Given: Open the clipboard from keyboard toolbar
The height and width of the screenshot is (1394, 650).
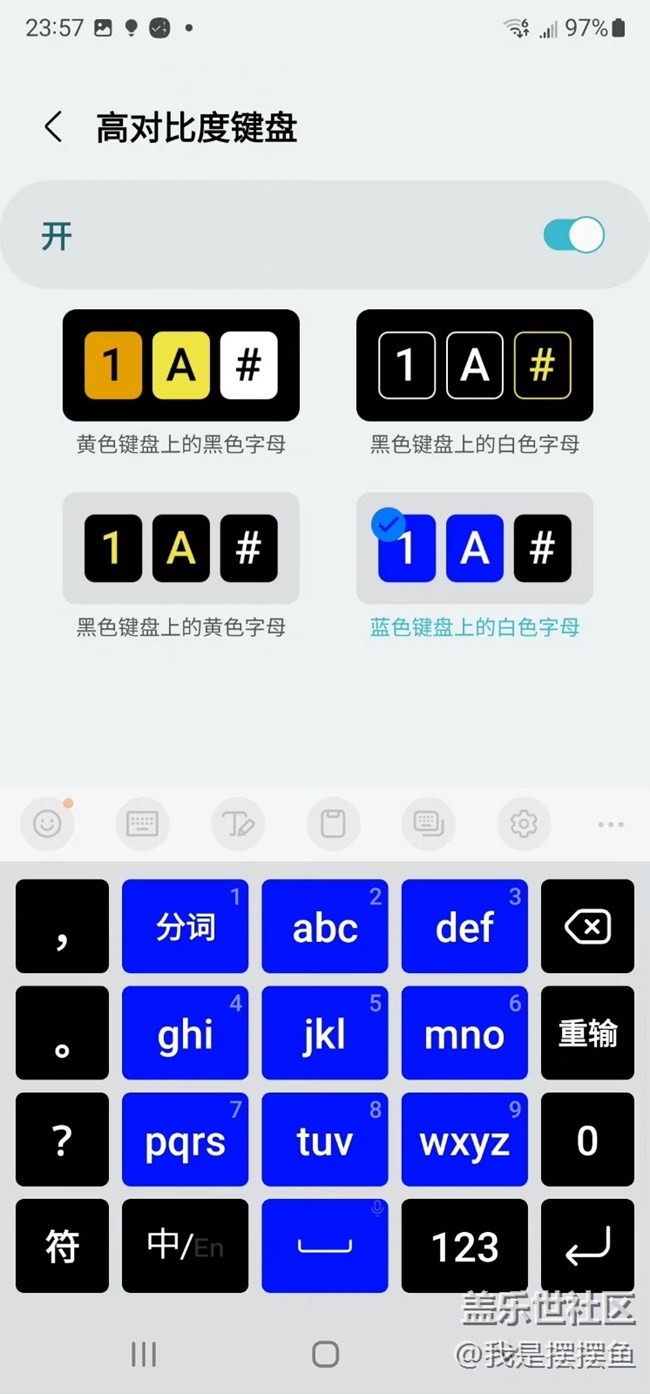Looking at the screenshot, I should (333, 823).
